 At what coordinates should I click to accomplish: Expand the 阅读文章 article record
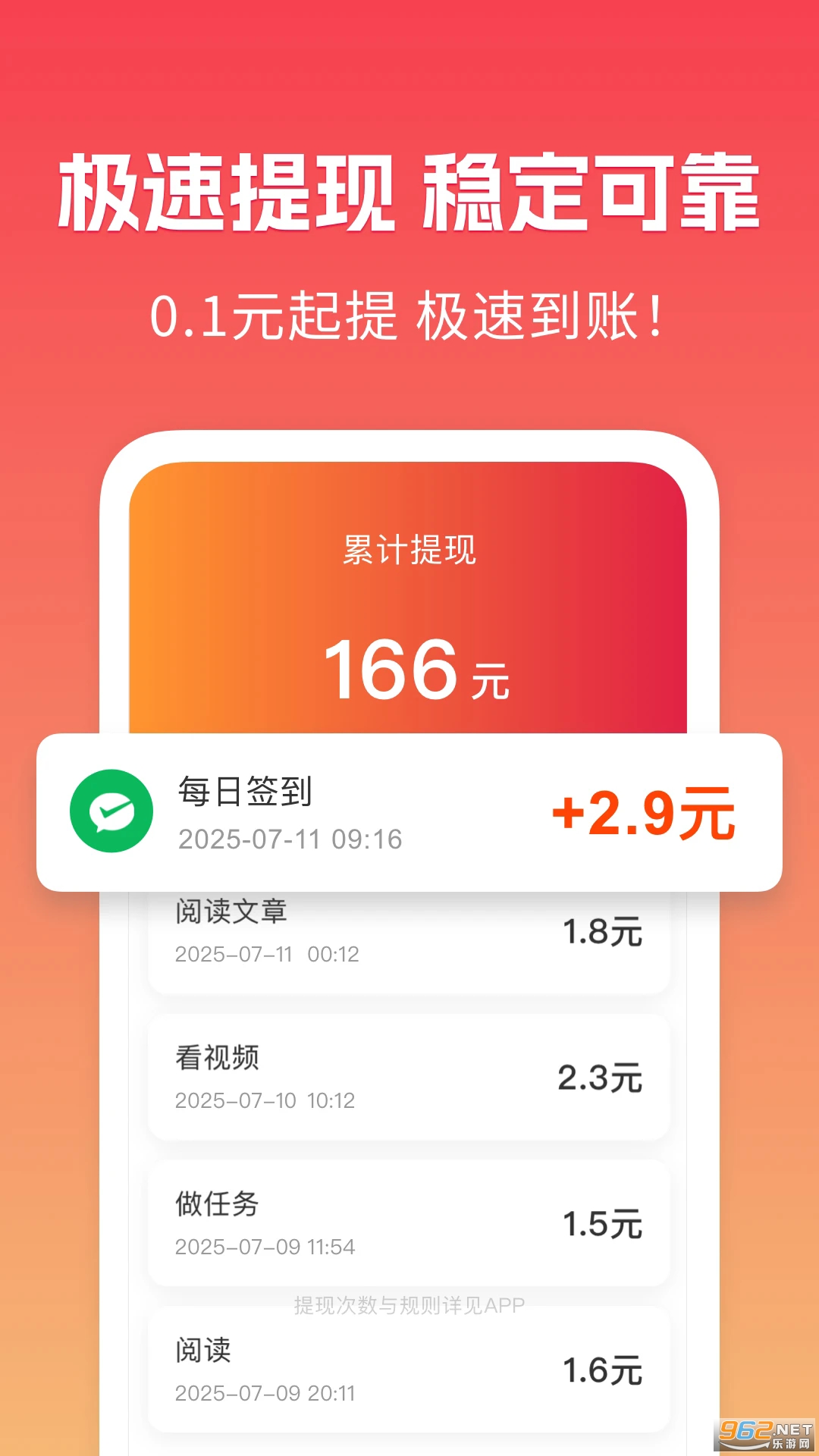[x=409, y=933]
